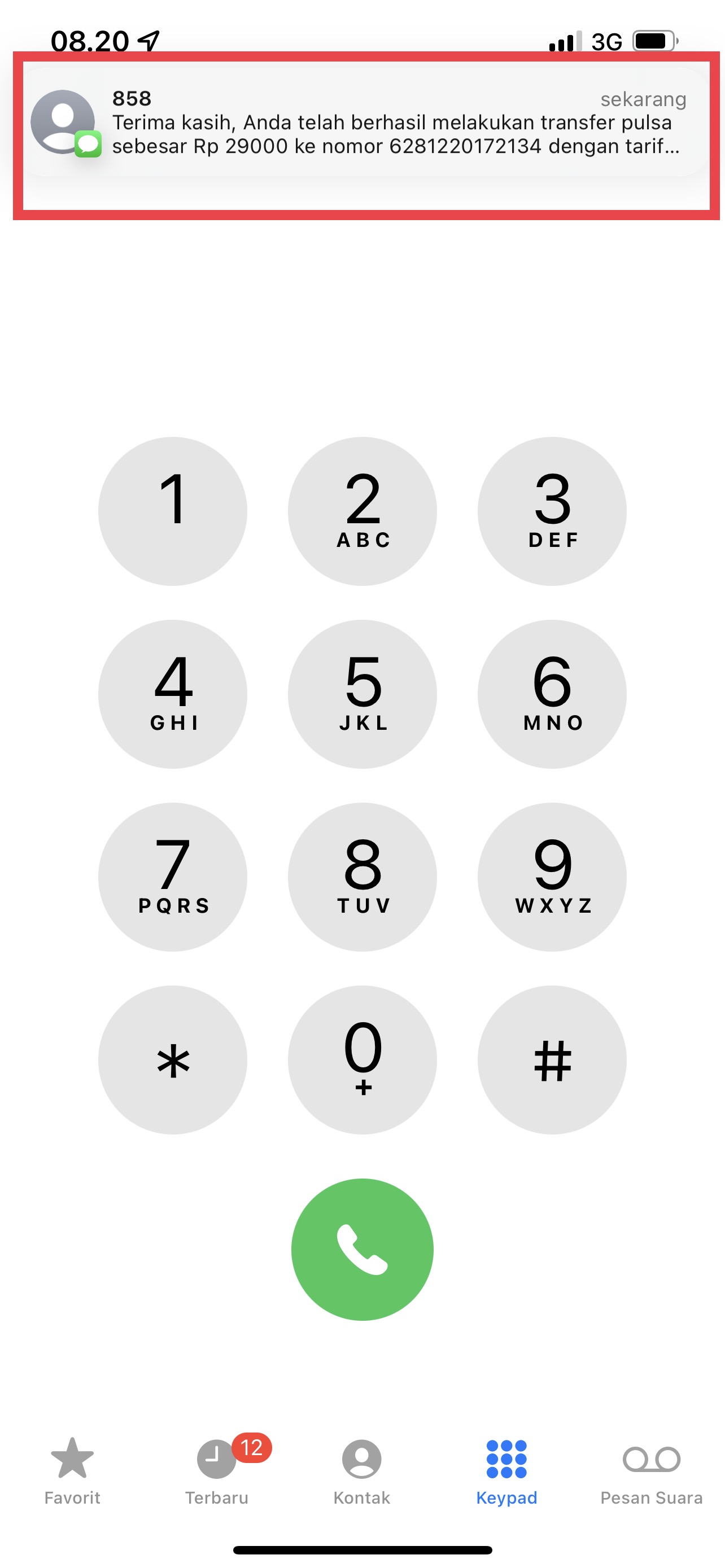The width and height of the screenshot is (725, 1568).
Task: Enter the number 5 JKL
Action: click(362, 694)
